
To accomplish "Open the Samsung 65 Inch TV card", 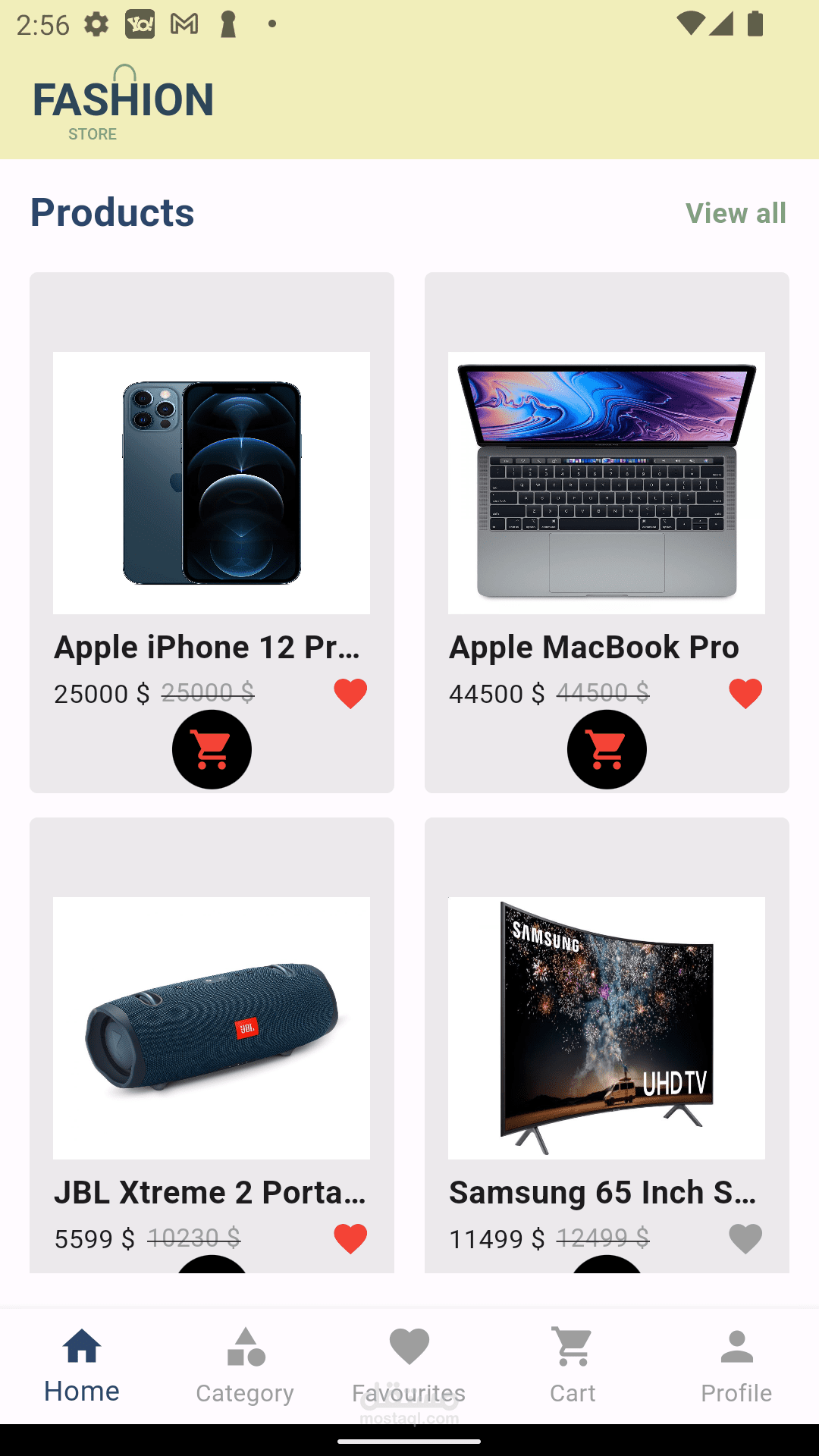I will pos(607,1028).
